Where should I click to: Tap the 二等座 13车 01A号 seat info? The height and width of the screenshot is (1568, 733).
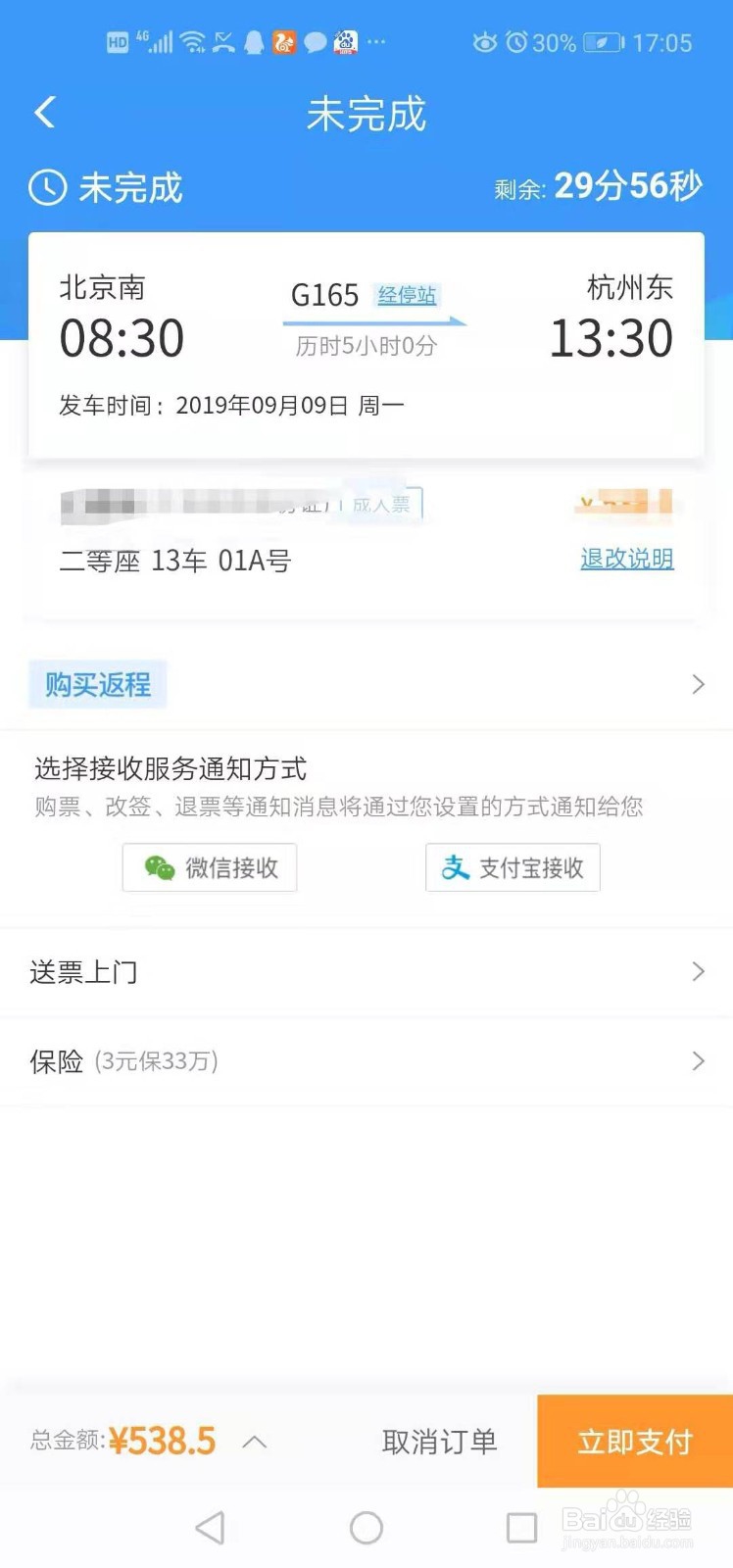pyautogui.click(x=172, y=561)
